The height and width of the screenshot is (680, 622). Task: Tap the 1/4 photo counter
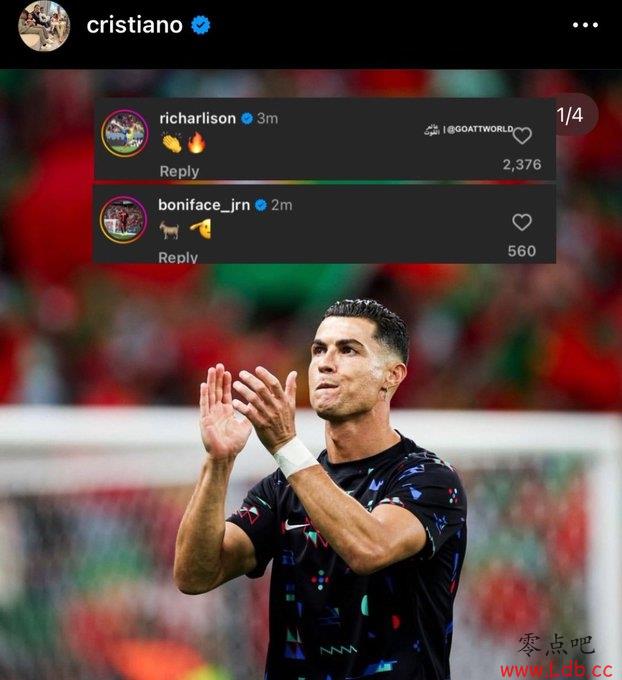click(571, 115)
